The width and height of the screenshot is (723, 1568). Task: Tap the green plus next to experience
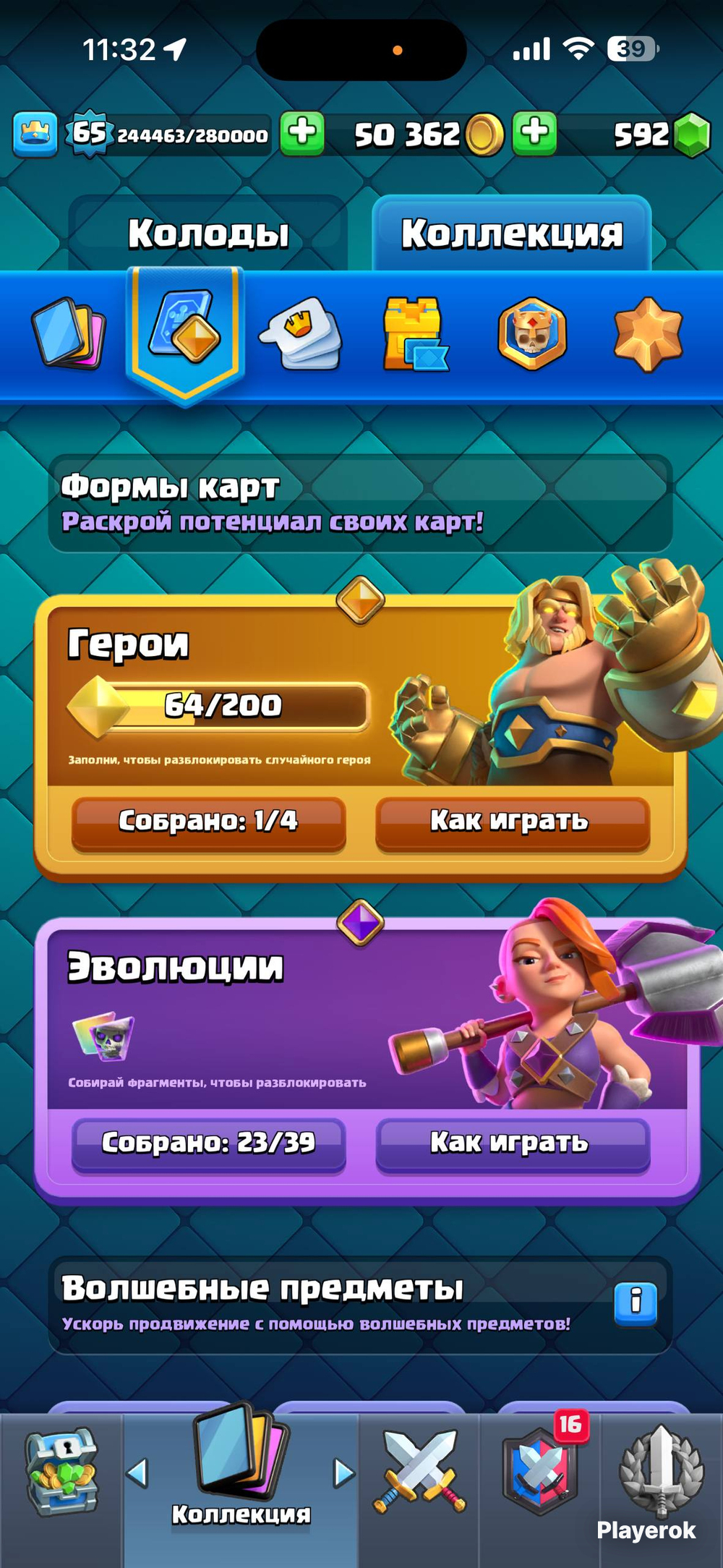(302, 134)
